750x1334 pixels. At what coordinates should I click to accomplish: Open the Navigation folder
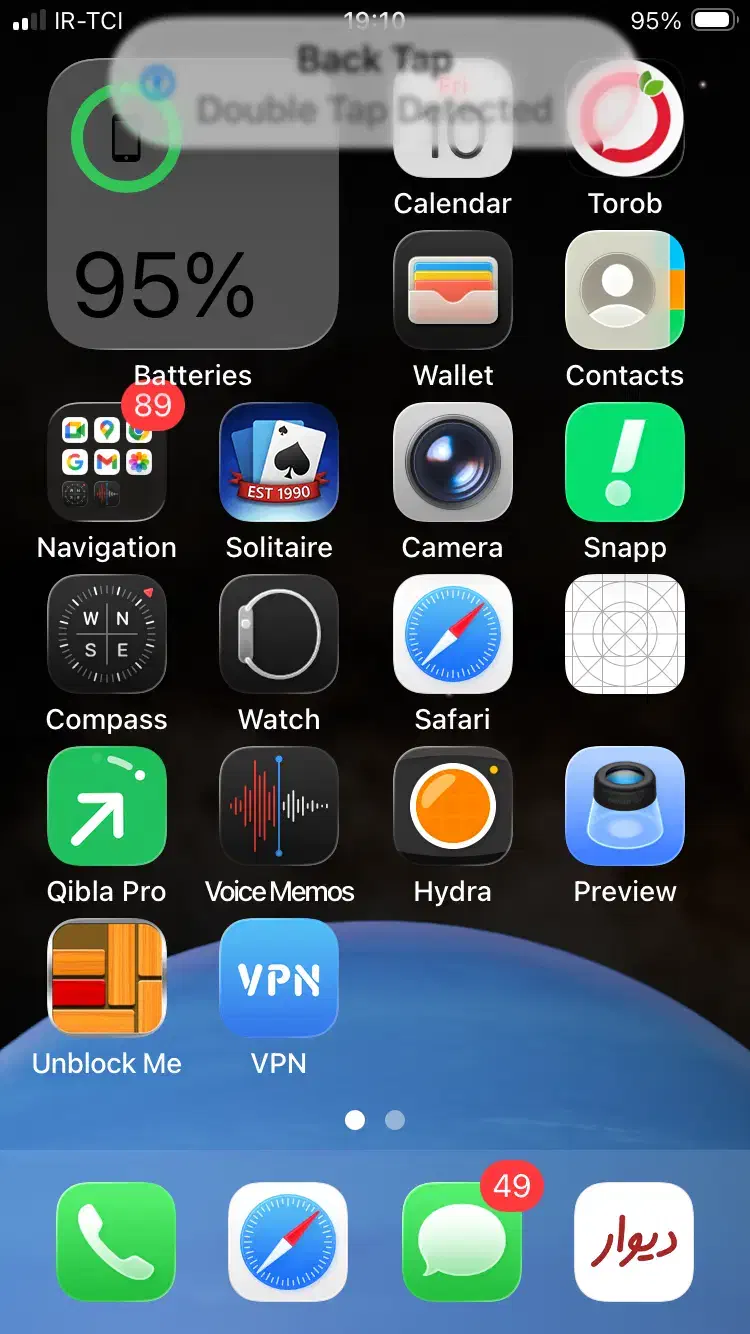107,462
